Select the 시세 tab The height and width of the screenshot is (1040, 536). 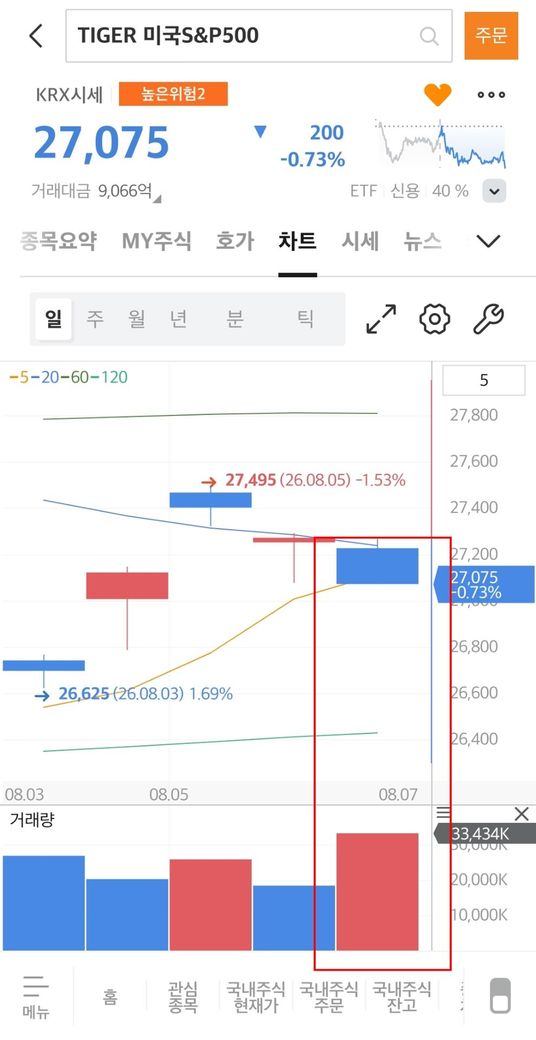360,241
